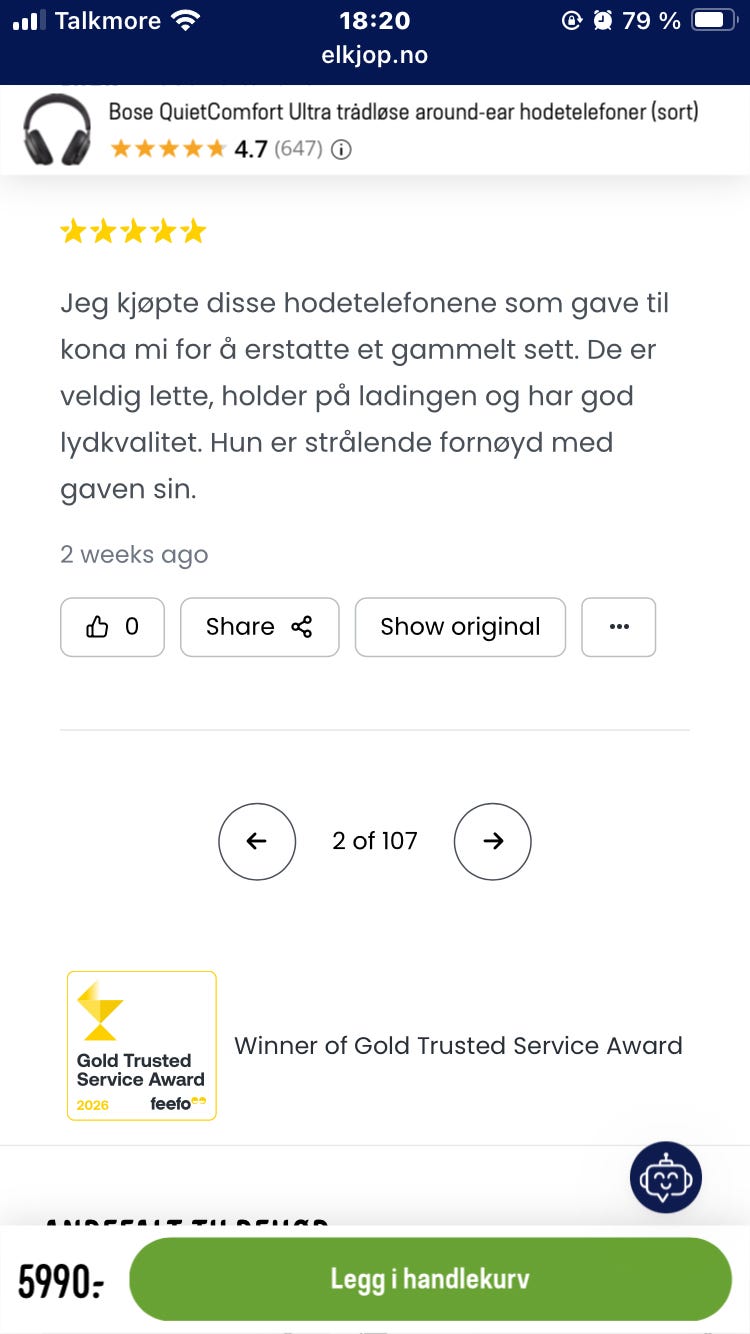Screen dimensions: 750x1334
Task: Tap the Feefo award badge icon
Action: click(x=141, y=1044)
